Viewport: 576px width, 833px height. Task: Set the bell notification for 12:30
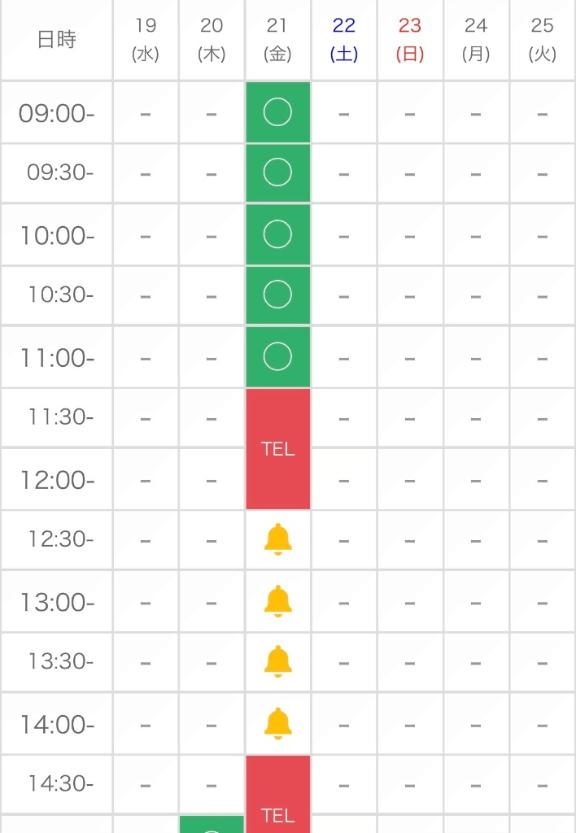pyautogui.click(x=278, y=539)
